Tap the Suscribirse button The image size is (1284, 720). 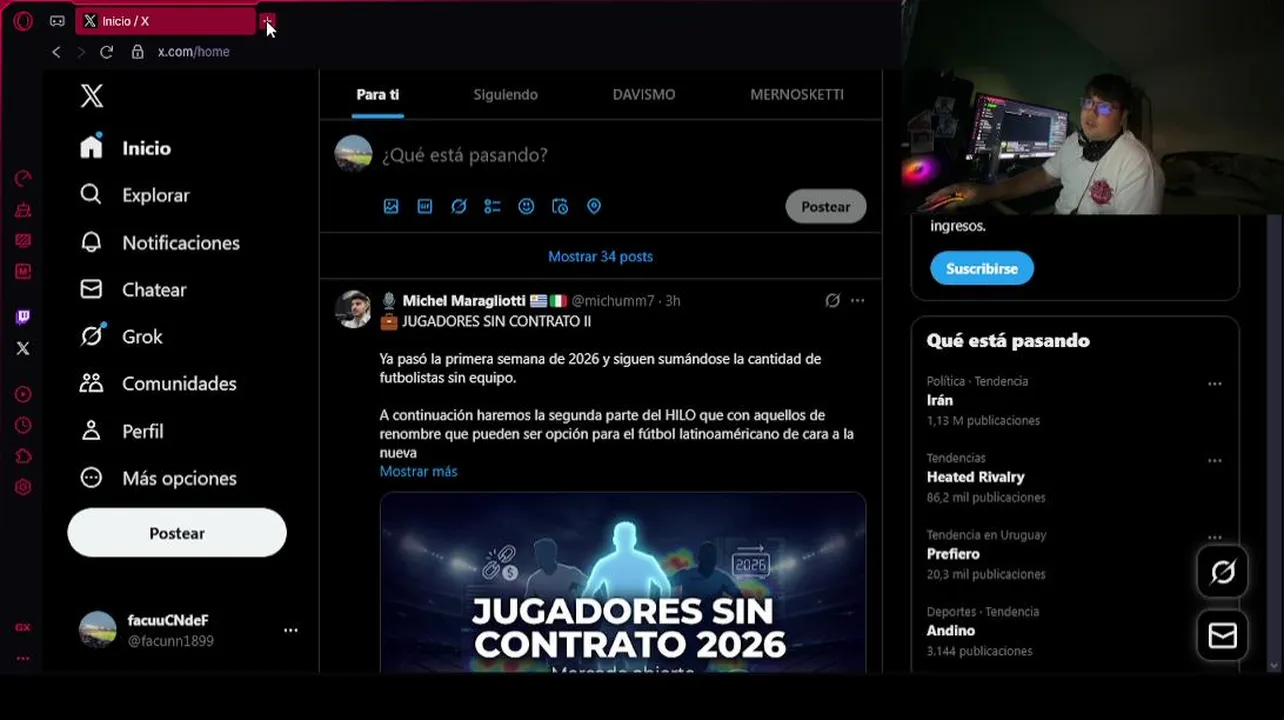[x=982, y=269]
